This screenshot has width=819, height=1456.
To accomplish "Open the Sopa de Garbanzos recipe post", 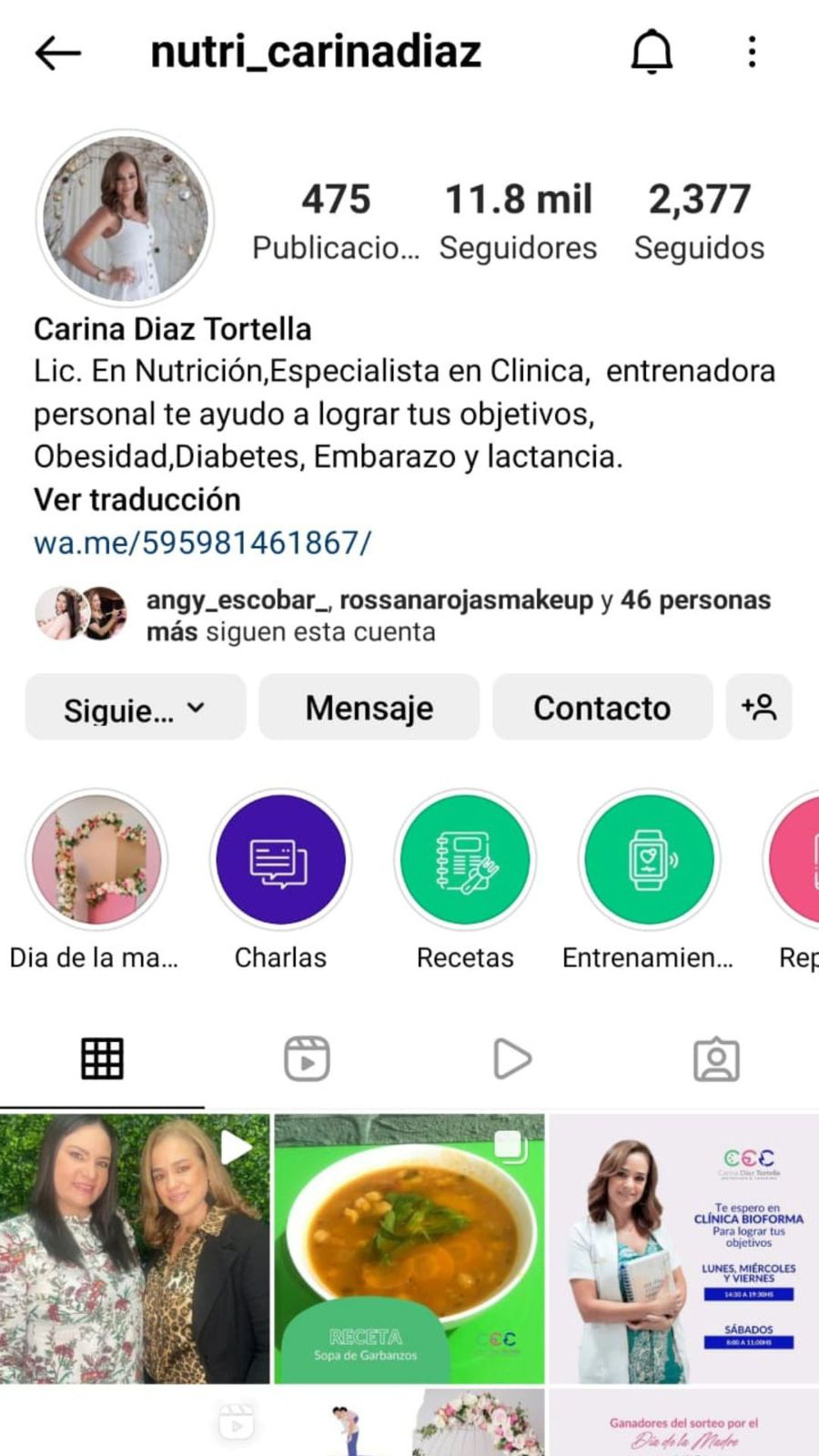I will point(409,1249).
